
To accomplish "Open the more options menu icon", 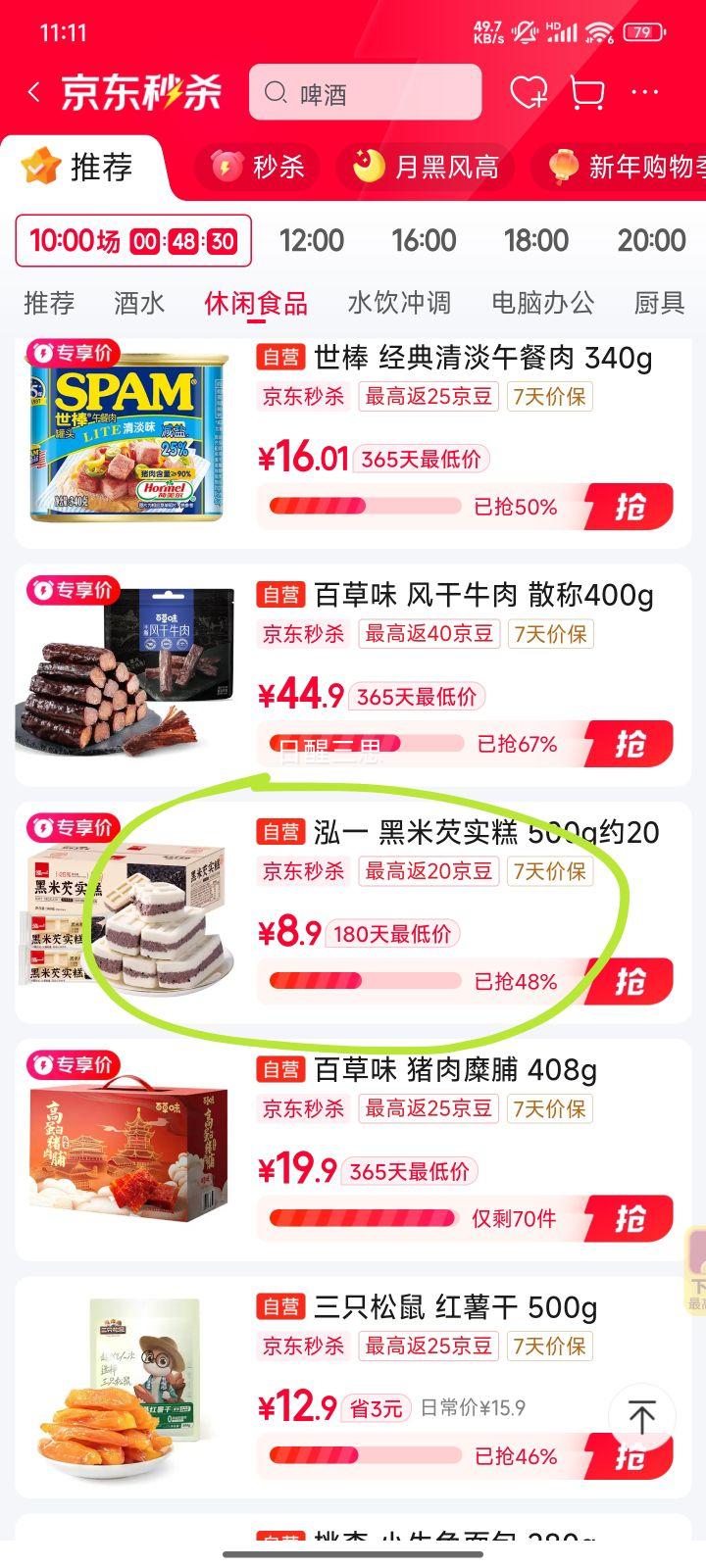I will 645,90.
